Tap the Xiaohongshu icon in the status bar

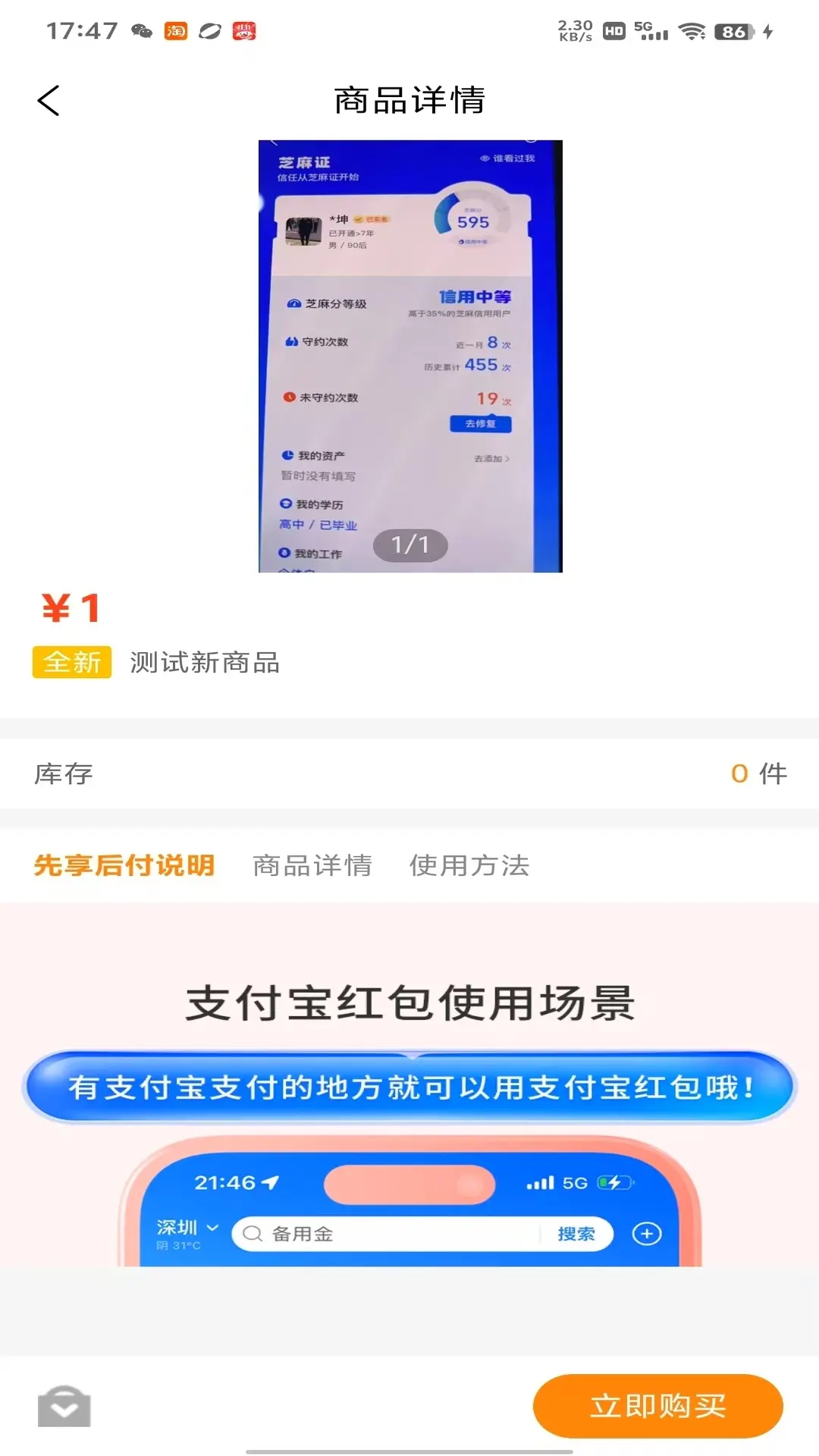point(244,32)
